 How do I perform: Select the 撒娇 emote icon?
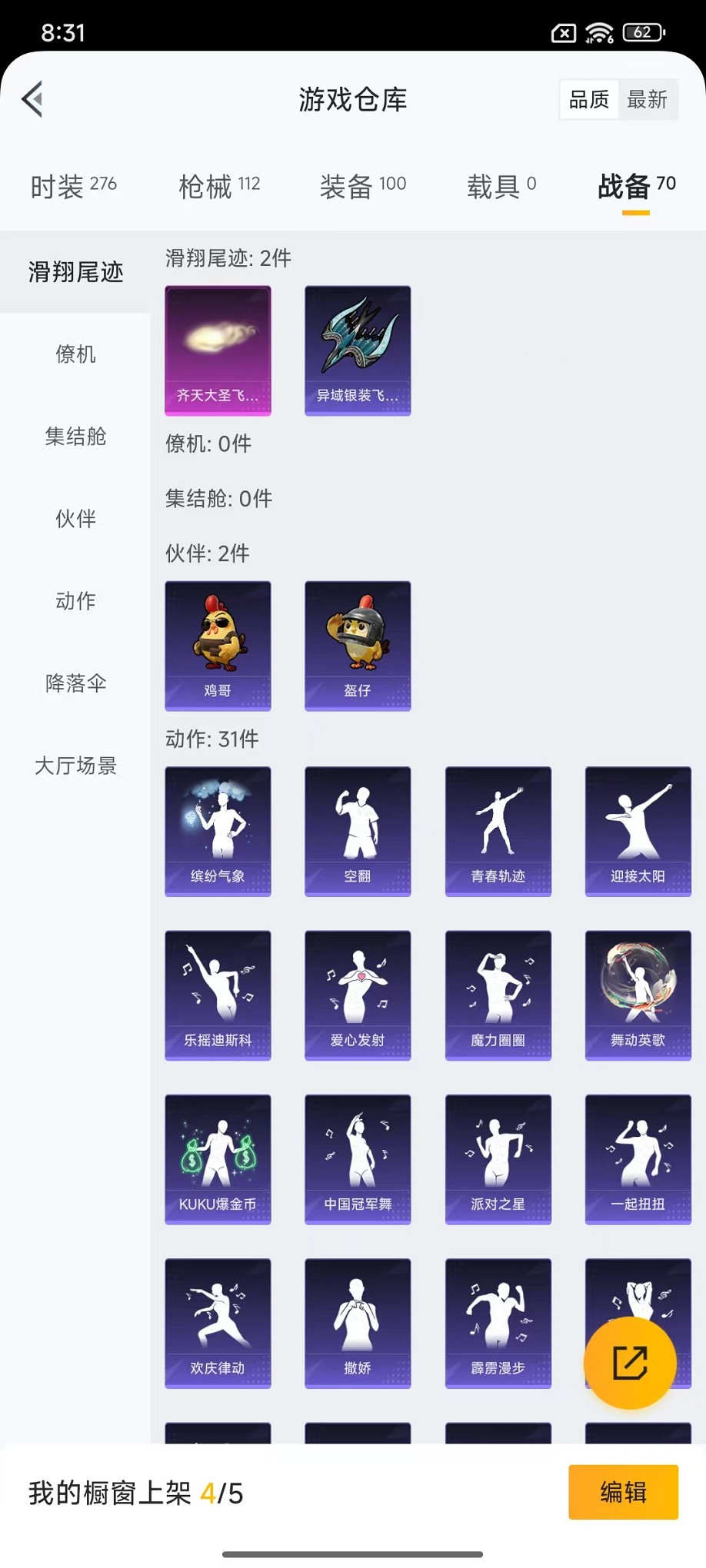[x=358, y=1324]
